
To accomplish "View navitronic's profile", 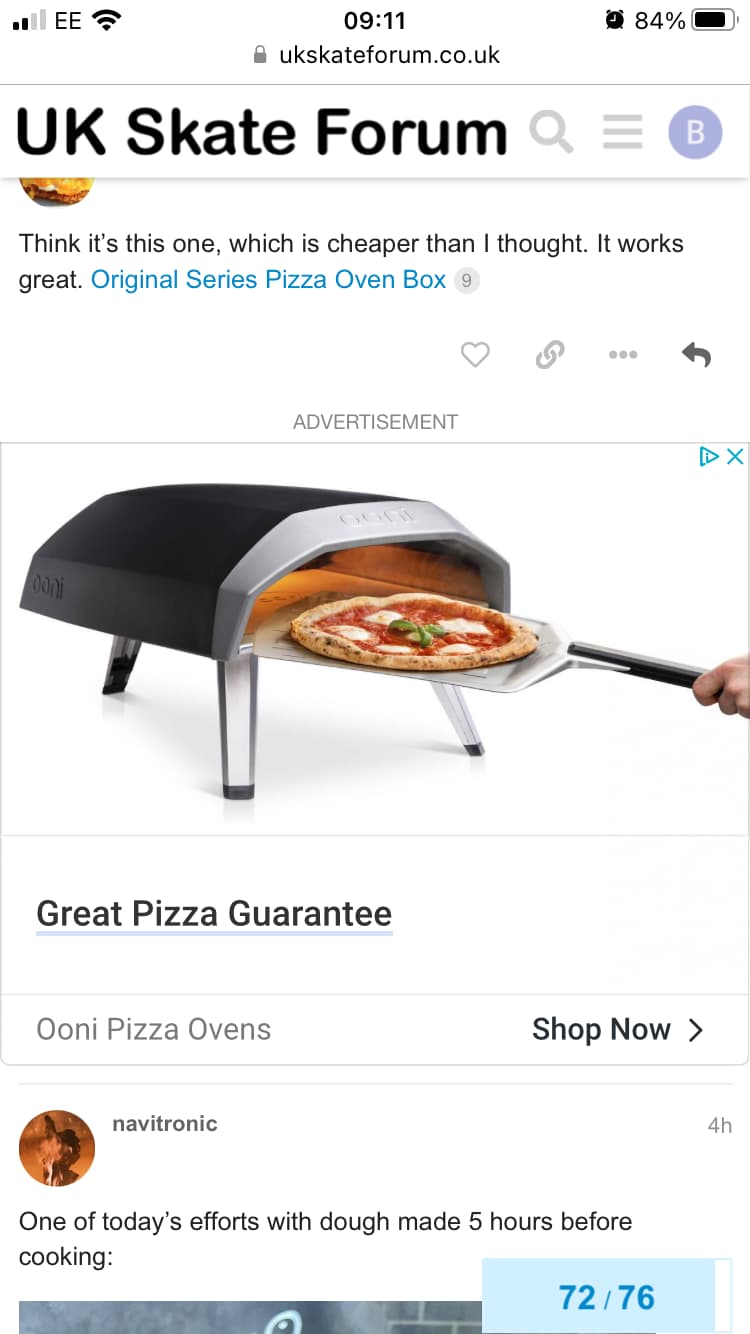I will (x=165, y=1124).
